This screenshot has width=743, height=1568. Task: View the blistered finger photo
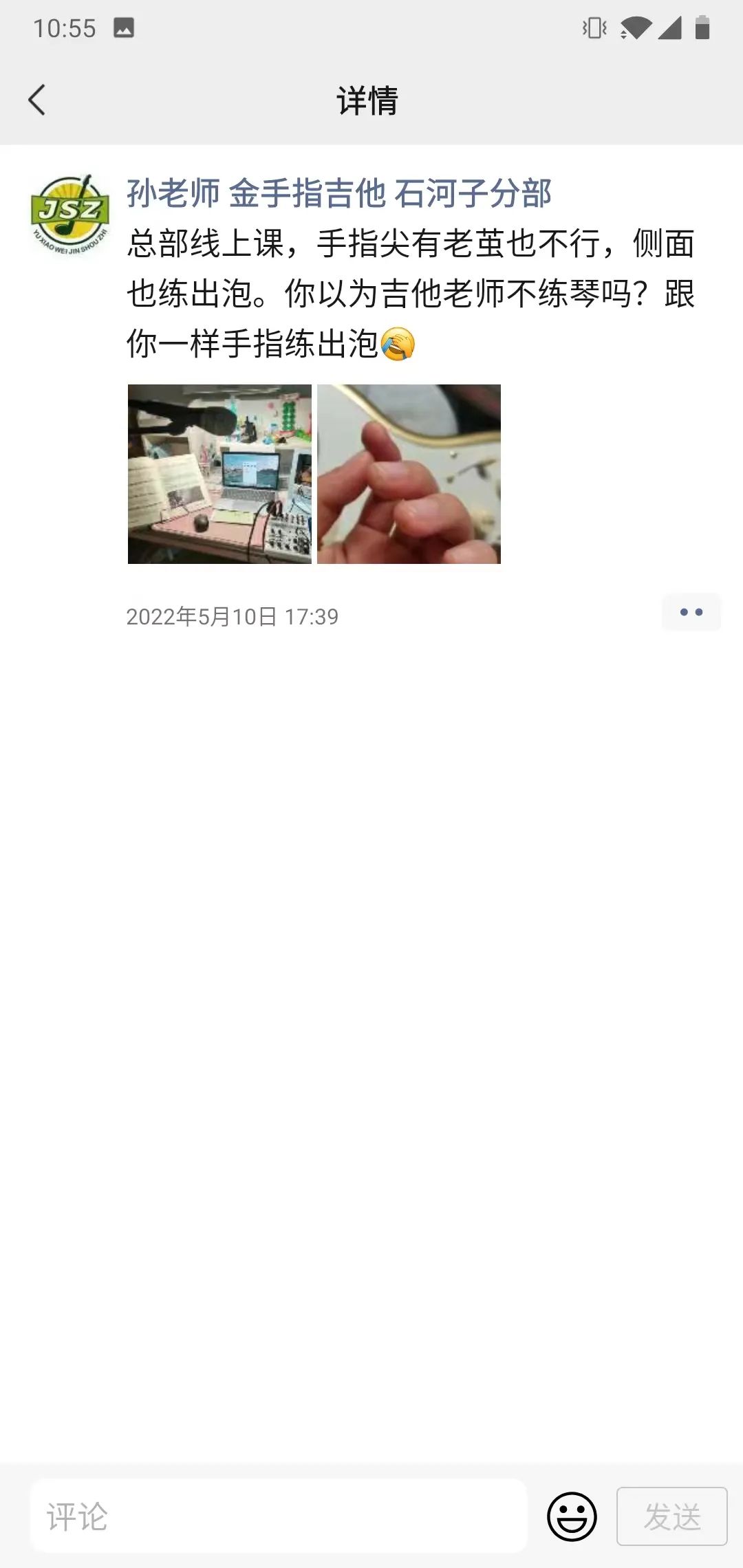pos(409,474)
